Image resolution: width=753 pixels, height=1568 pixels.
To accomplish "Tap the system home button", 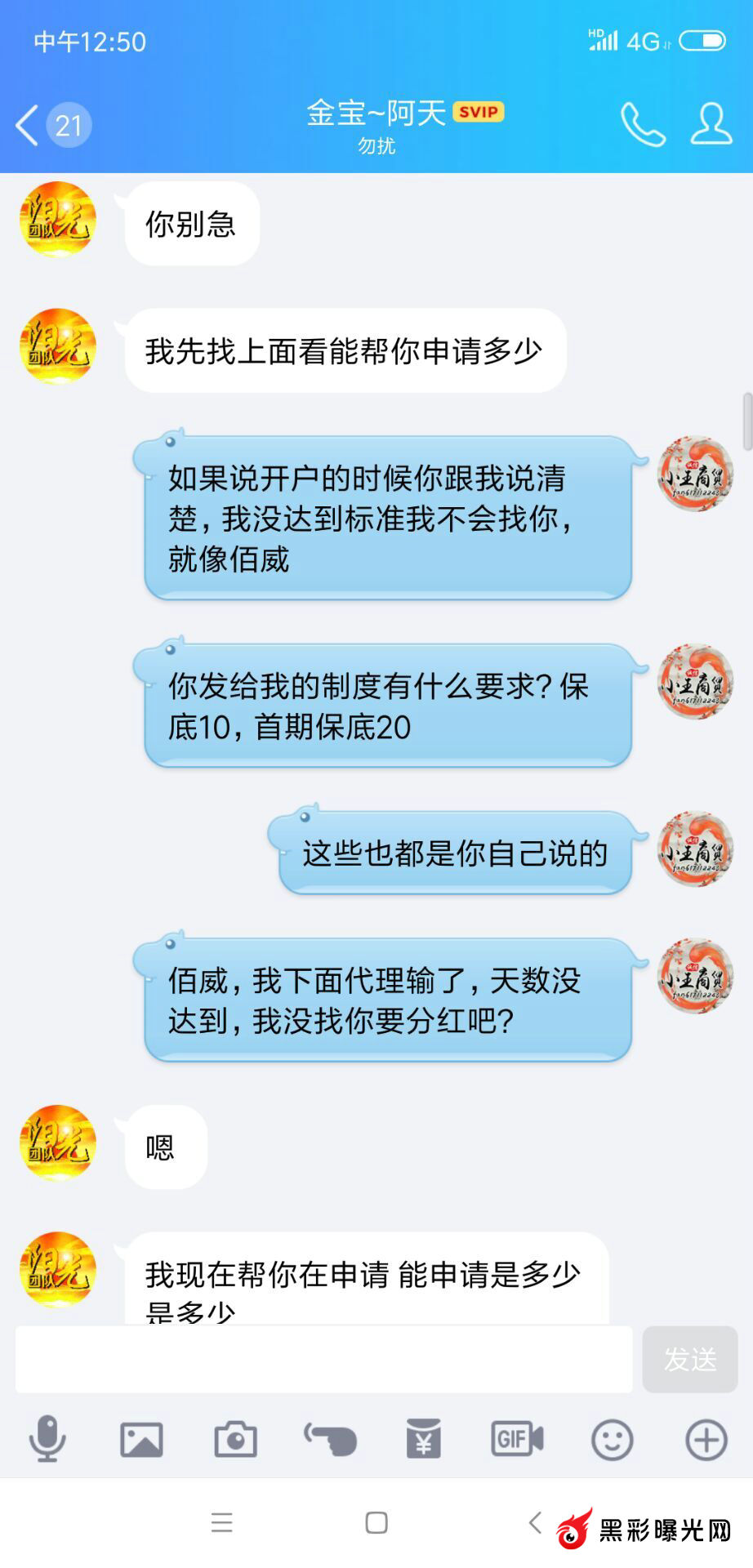I will 376,1522.
